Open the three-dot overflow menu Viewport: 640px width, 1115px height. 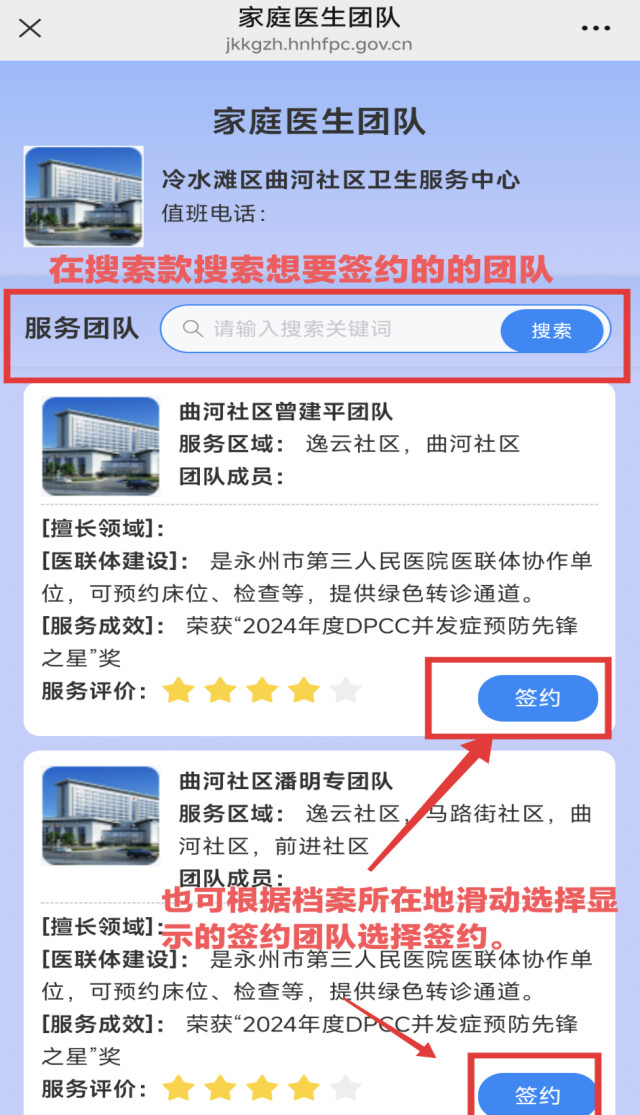[595, 28]
